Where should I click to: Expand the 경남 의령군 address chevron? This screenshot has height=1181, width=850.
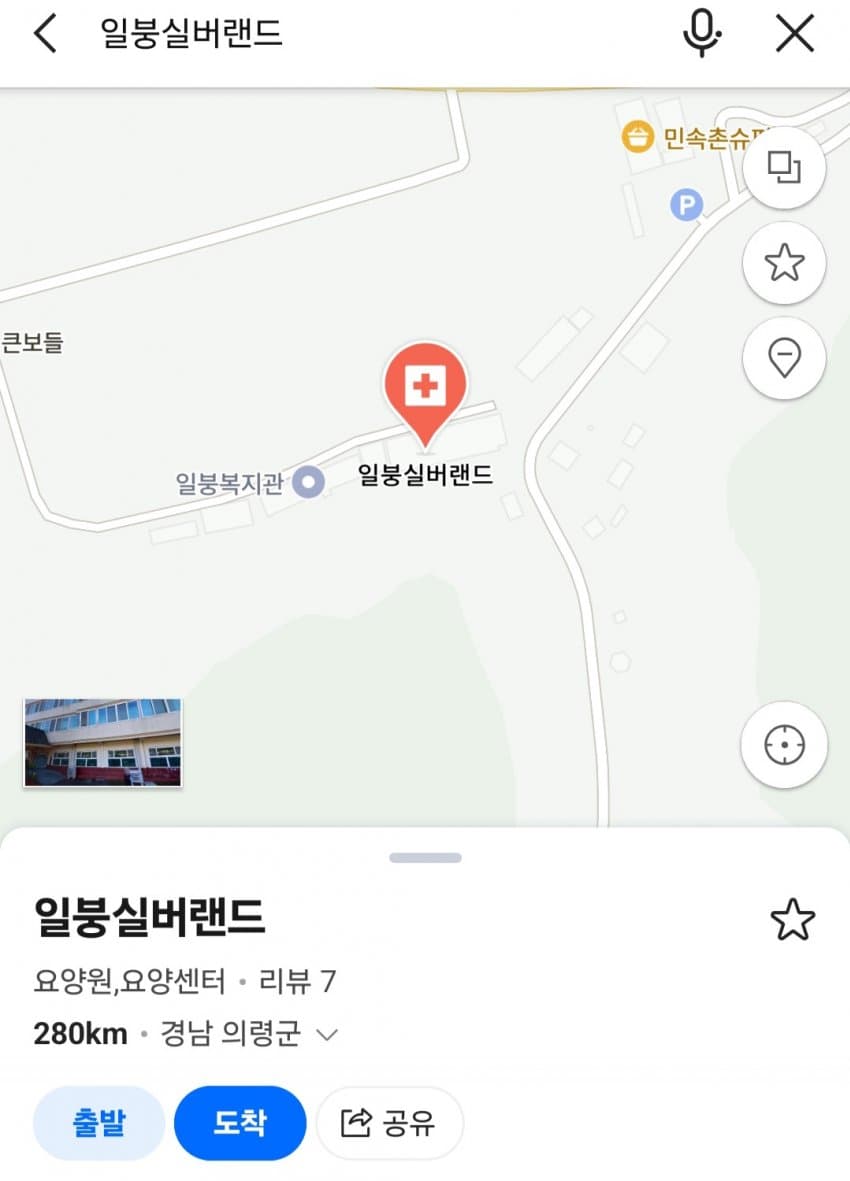click(327, 1035)
